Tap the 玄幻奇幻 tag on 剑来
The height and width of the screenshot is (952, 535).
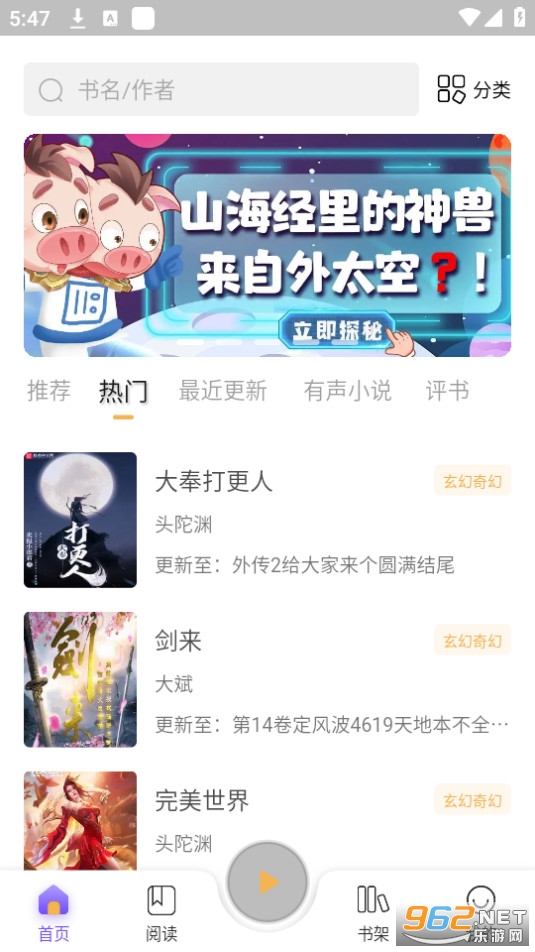point(472,641)
